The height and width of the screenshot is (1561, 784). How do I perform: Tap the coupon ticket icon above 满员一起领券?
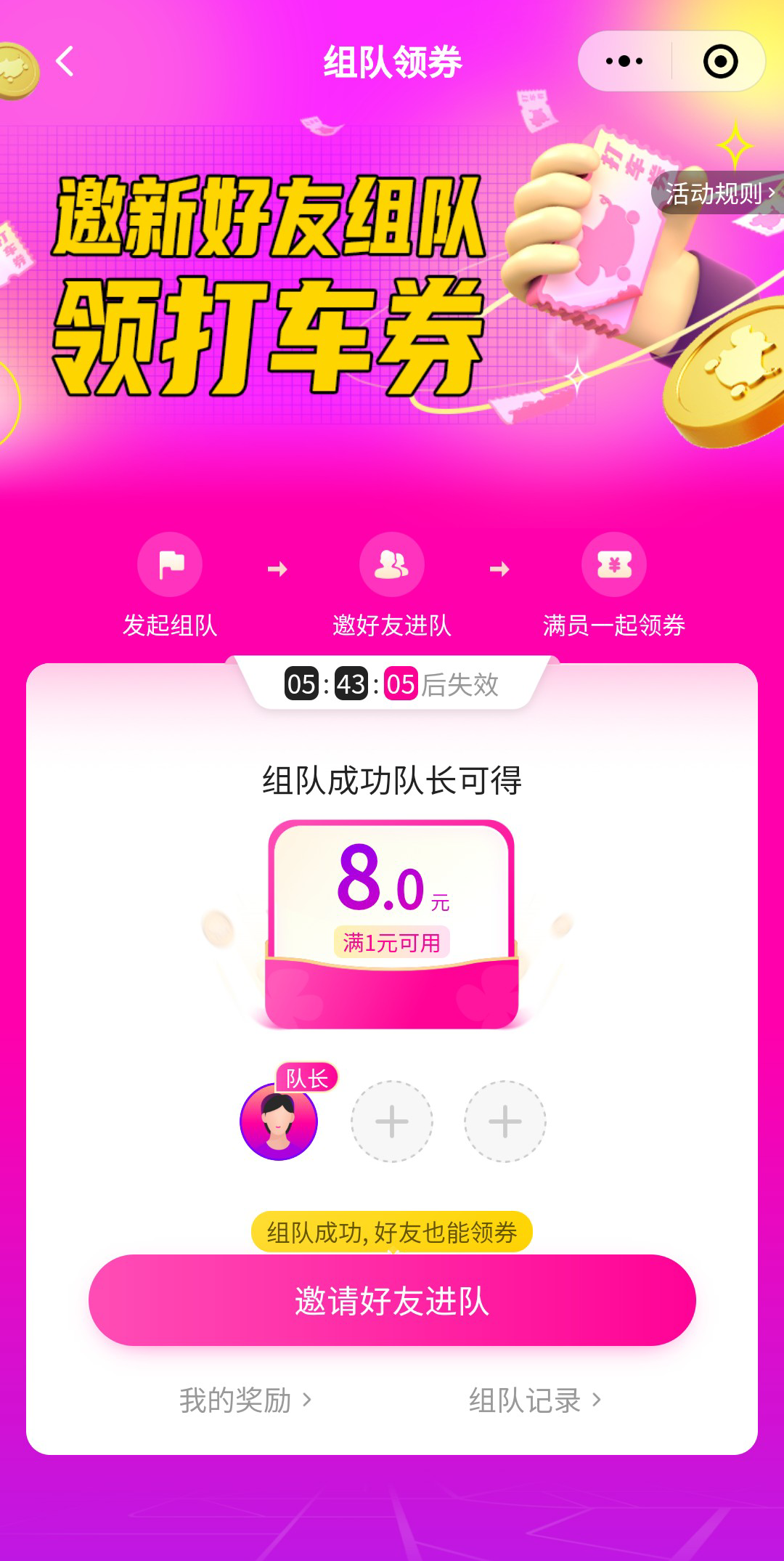613,566
